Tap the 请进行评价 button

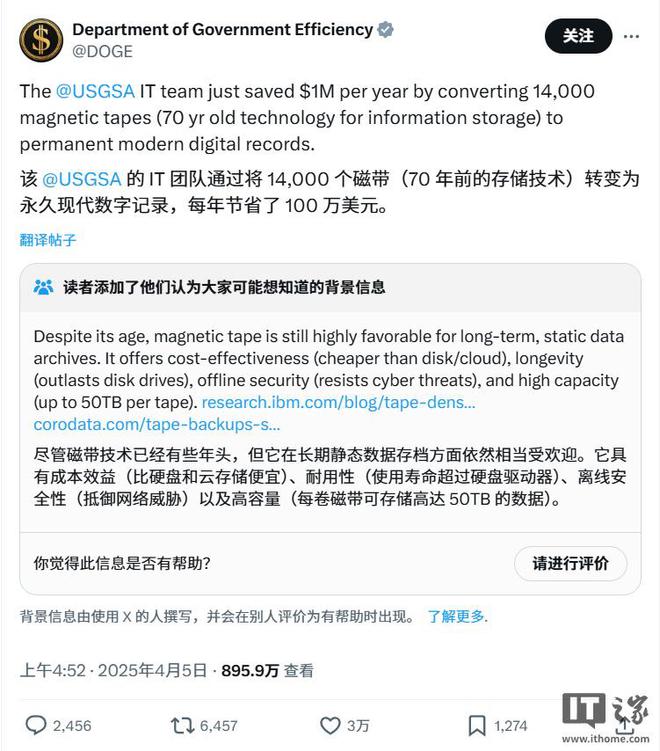point(570,563)
